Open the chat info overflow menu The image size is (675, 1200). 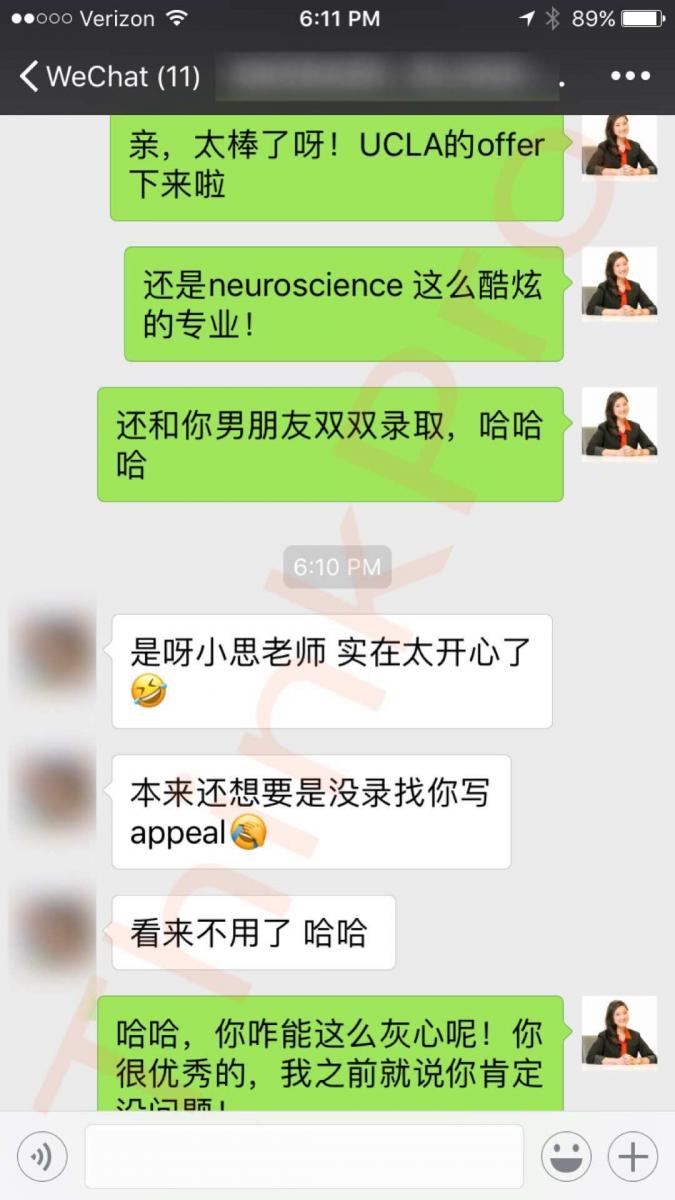click(629, 76)
